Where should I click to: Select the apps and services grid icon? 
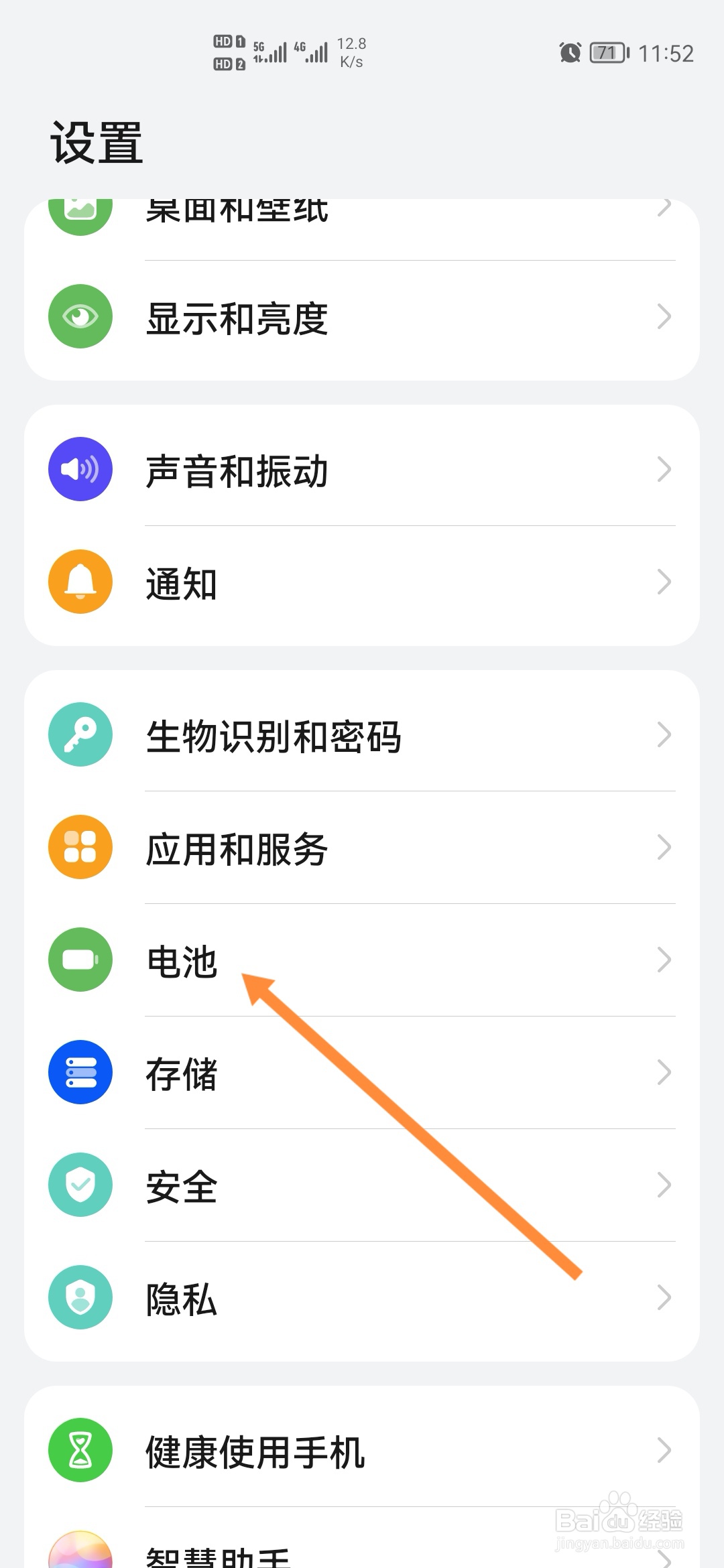coord(80,847)
